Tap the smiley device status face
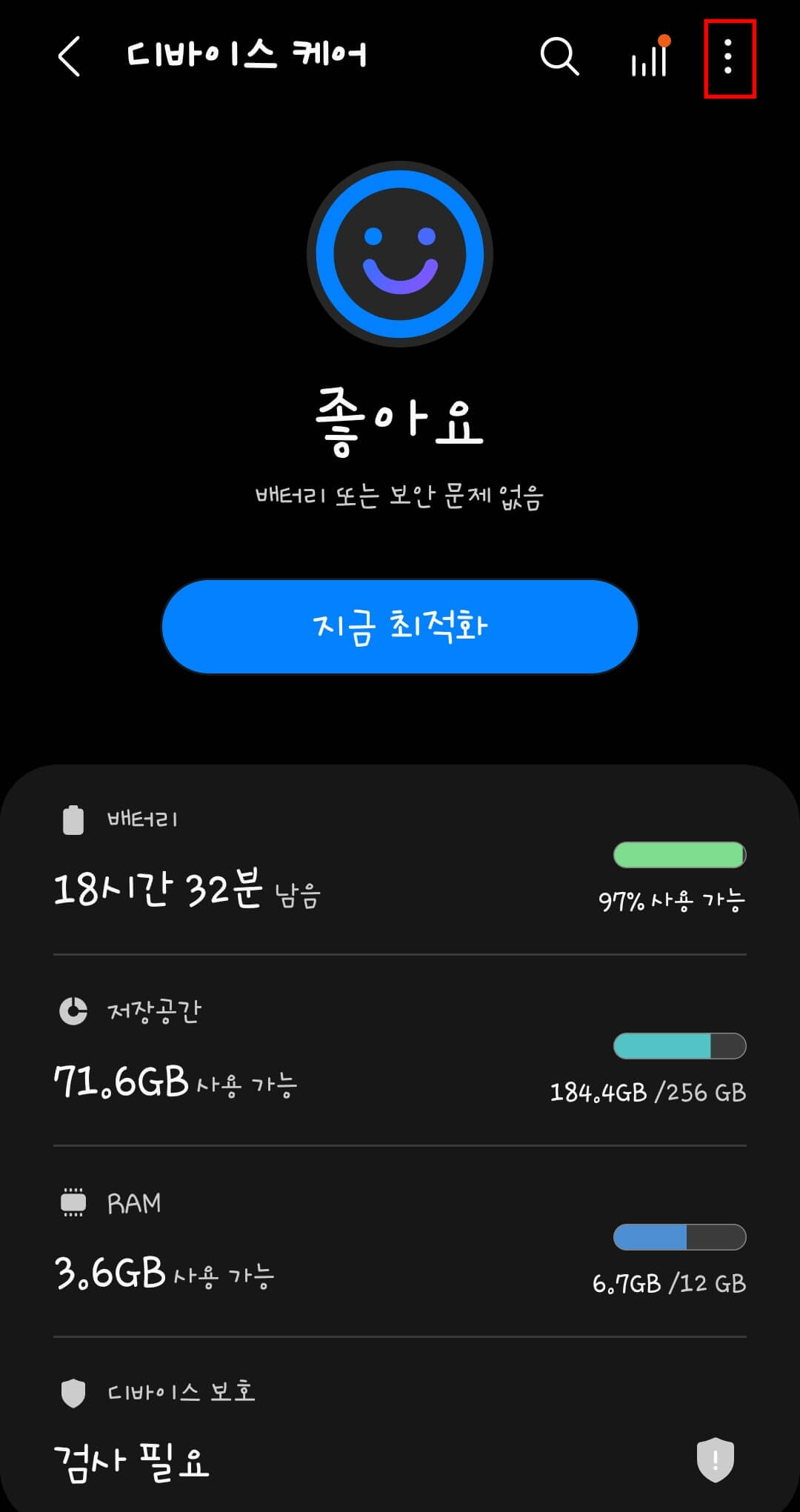 [400, 253]
